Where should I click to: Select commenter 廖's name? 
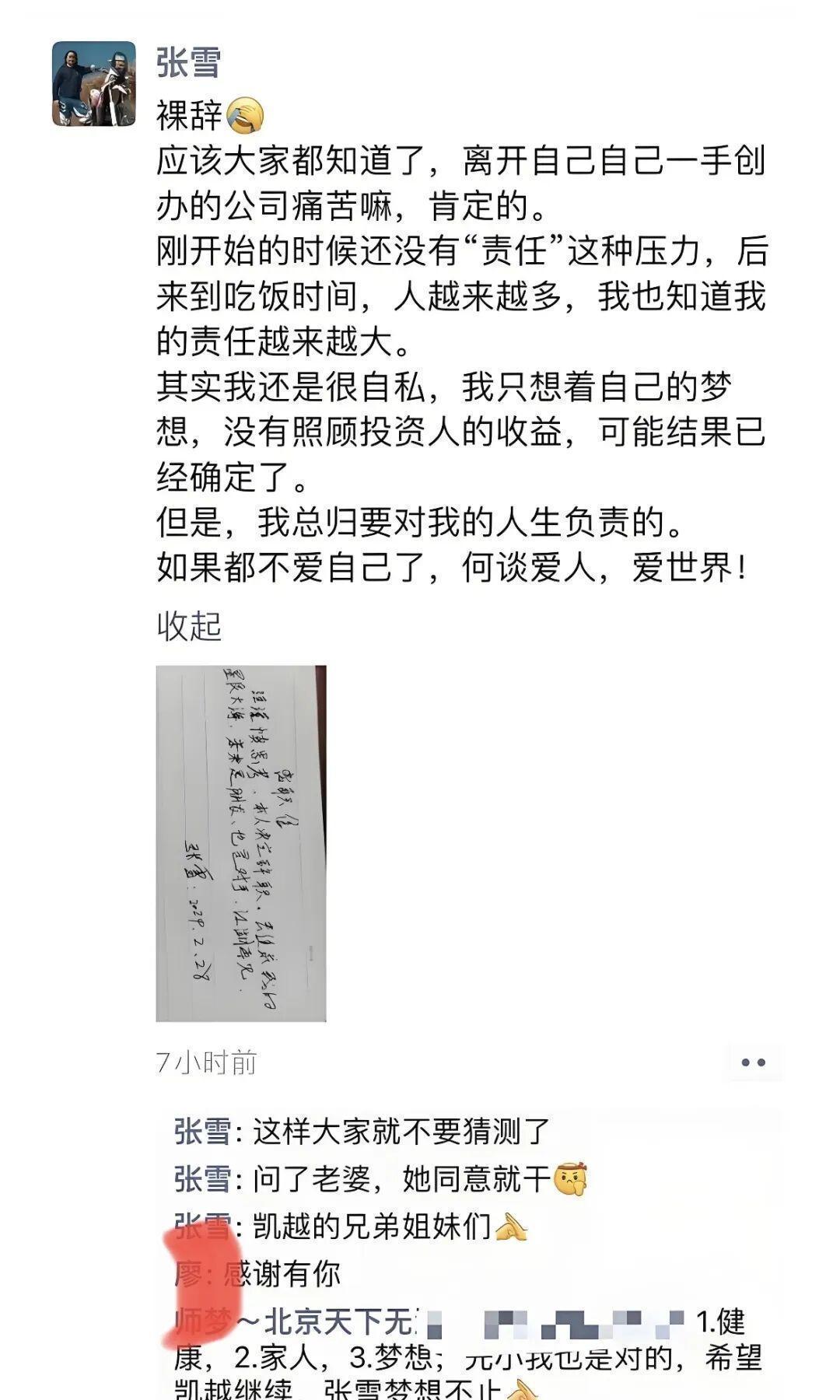click(191, 1272)
